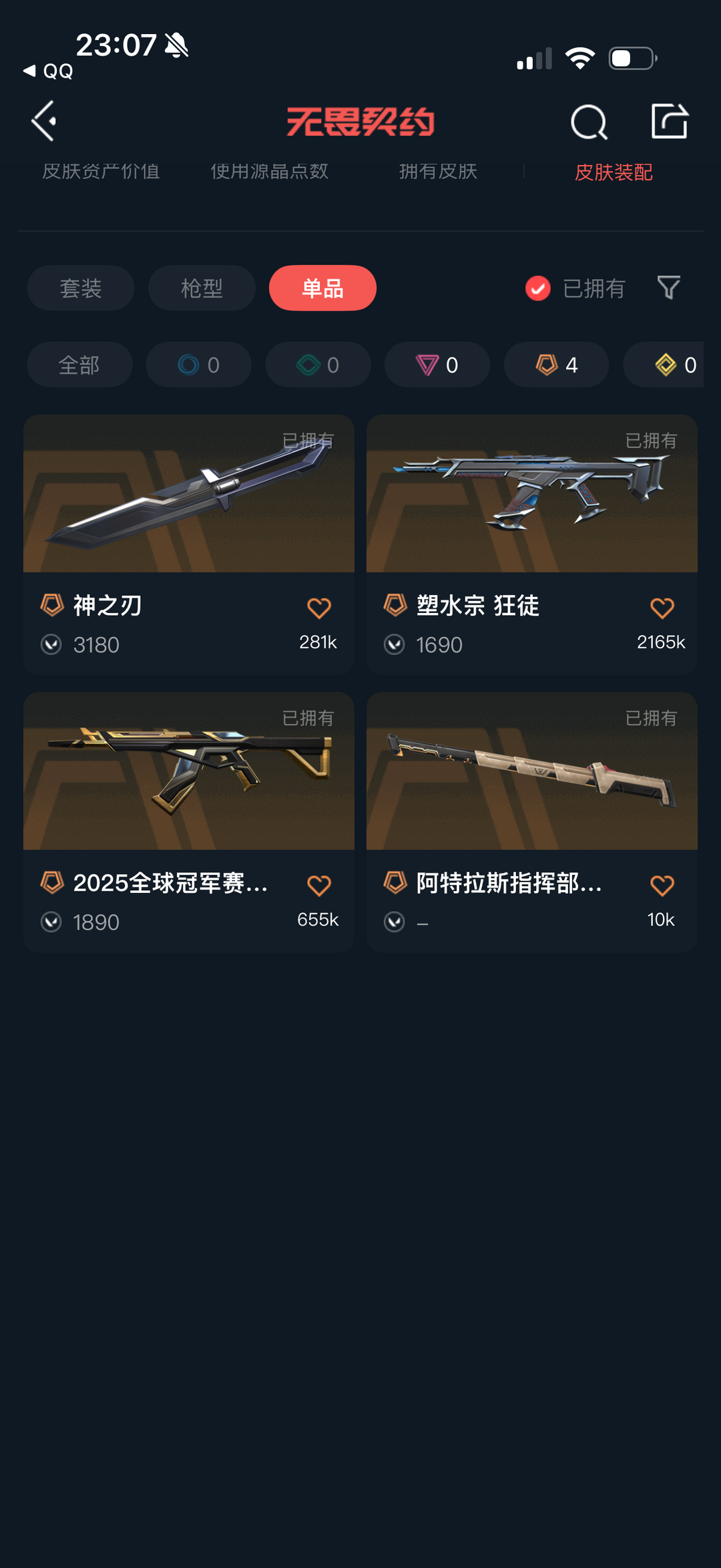Screen dimensions: 721x1568
Task: Go back using the top-left arrow
Action: [x=44, y=122]
